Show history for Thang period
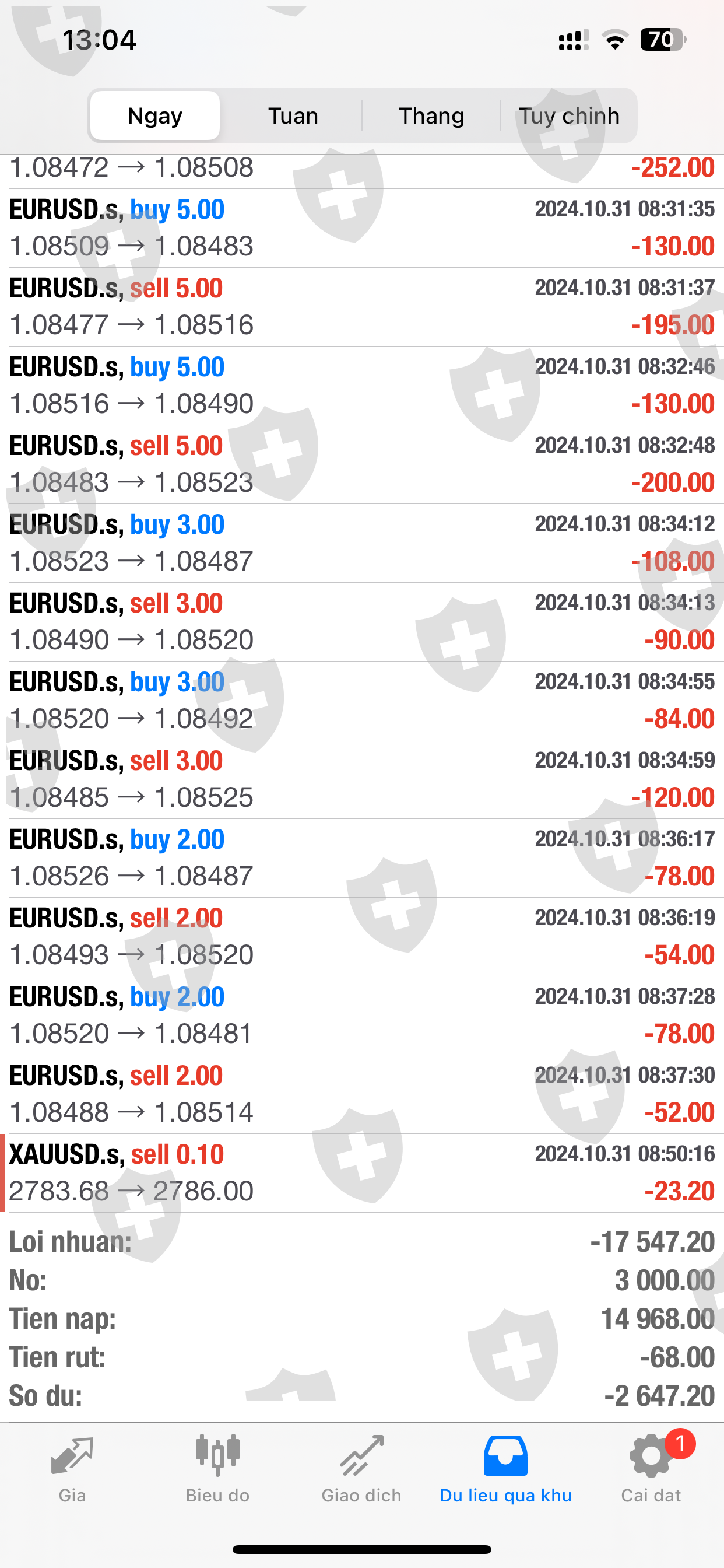The width and height of the screenshot is (724, 1568). click(x=431, y=116)
